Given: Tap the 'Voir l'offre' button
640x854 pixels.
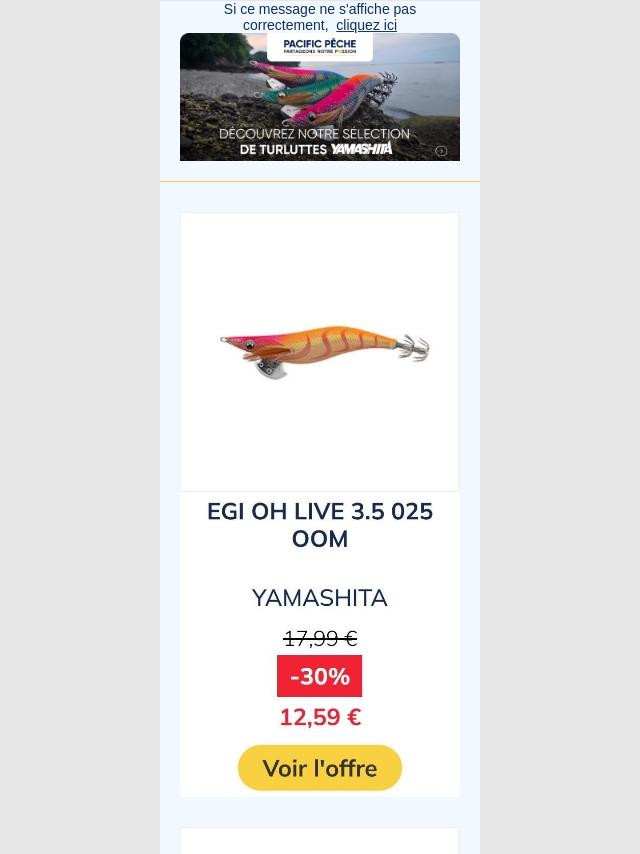Looking at the screenshot, I should 319,768.
